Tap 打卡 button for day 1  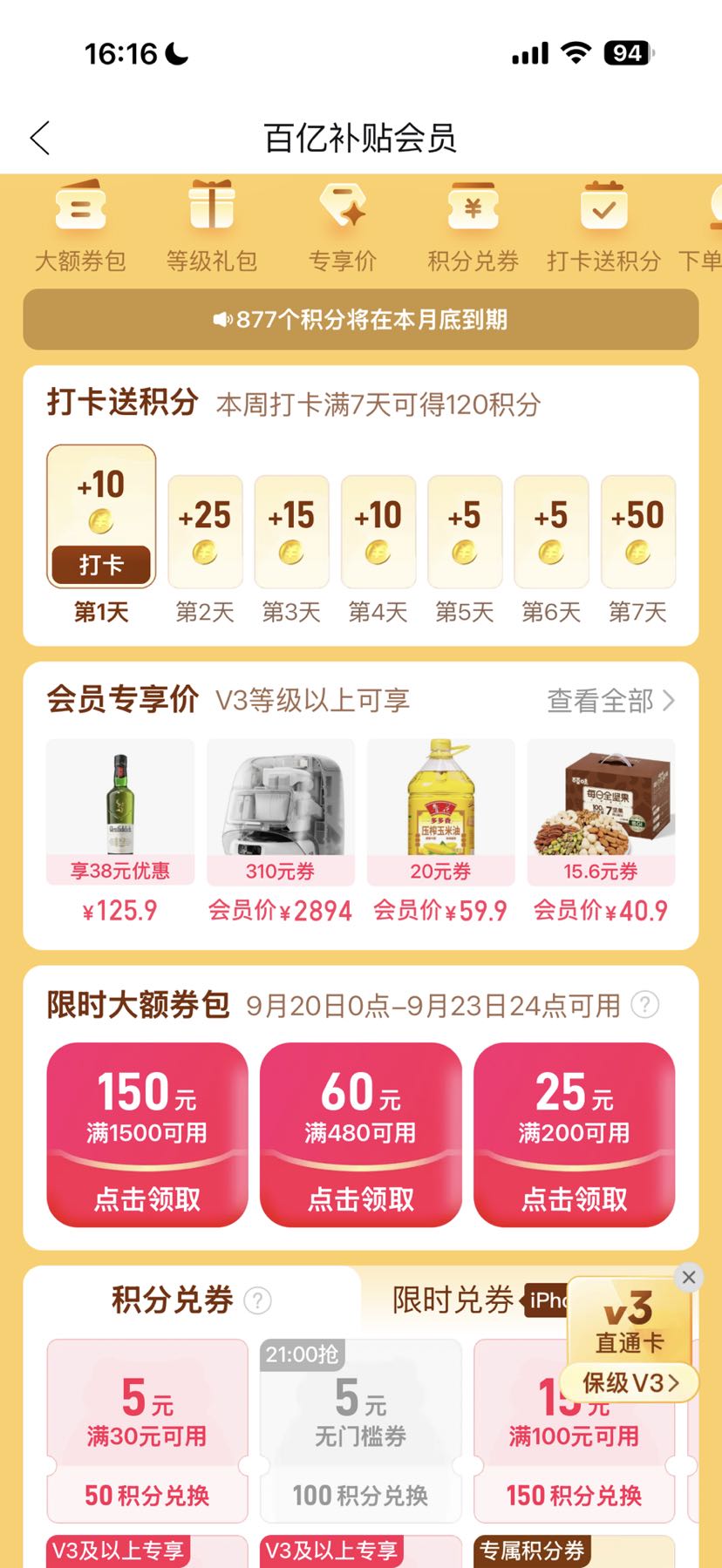click(101, 565)
